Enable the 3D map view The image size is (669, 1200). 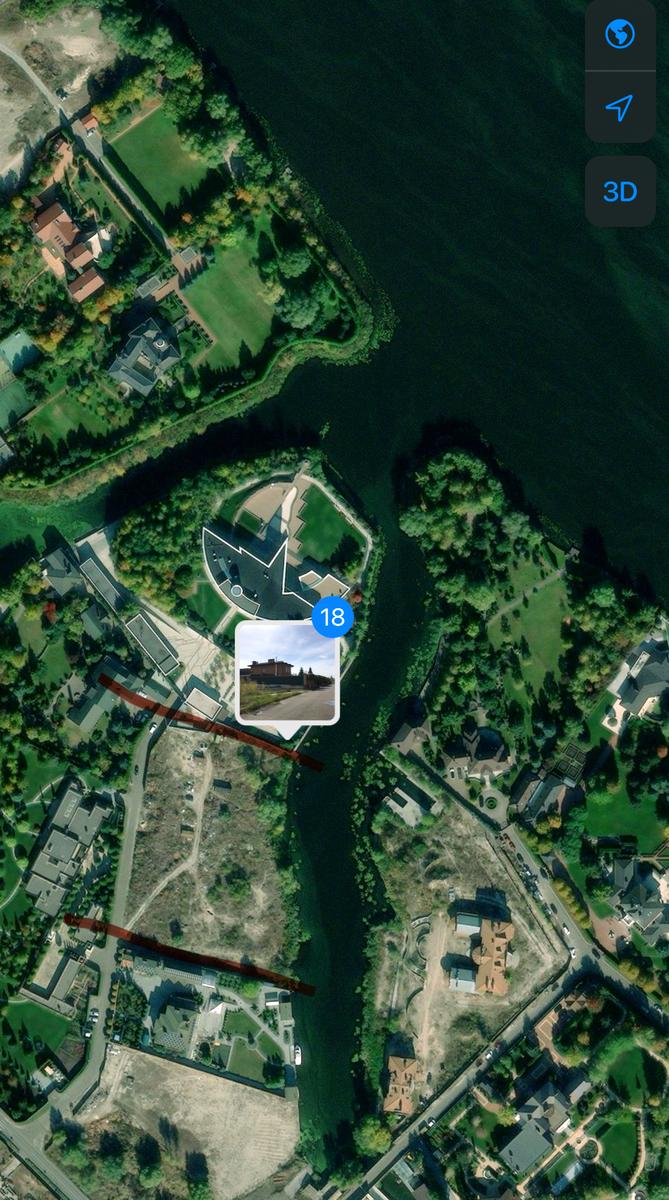620,191
